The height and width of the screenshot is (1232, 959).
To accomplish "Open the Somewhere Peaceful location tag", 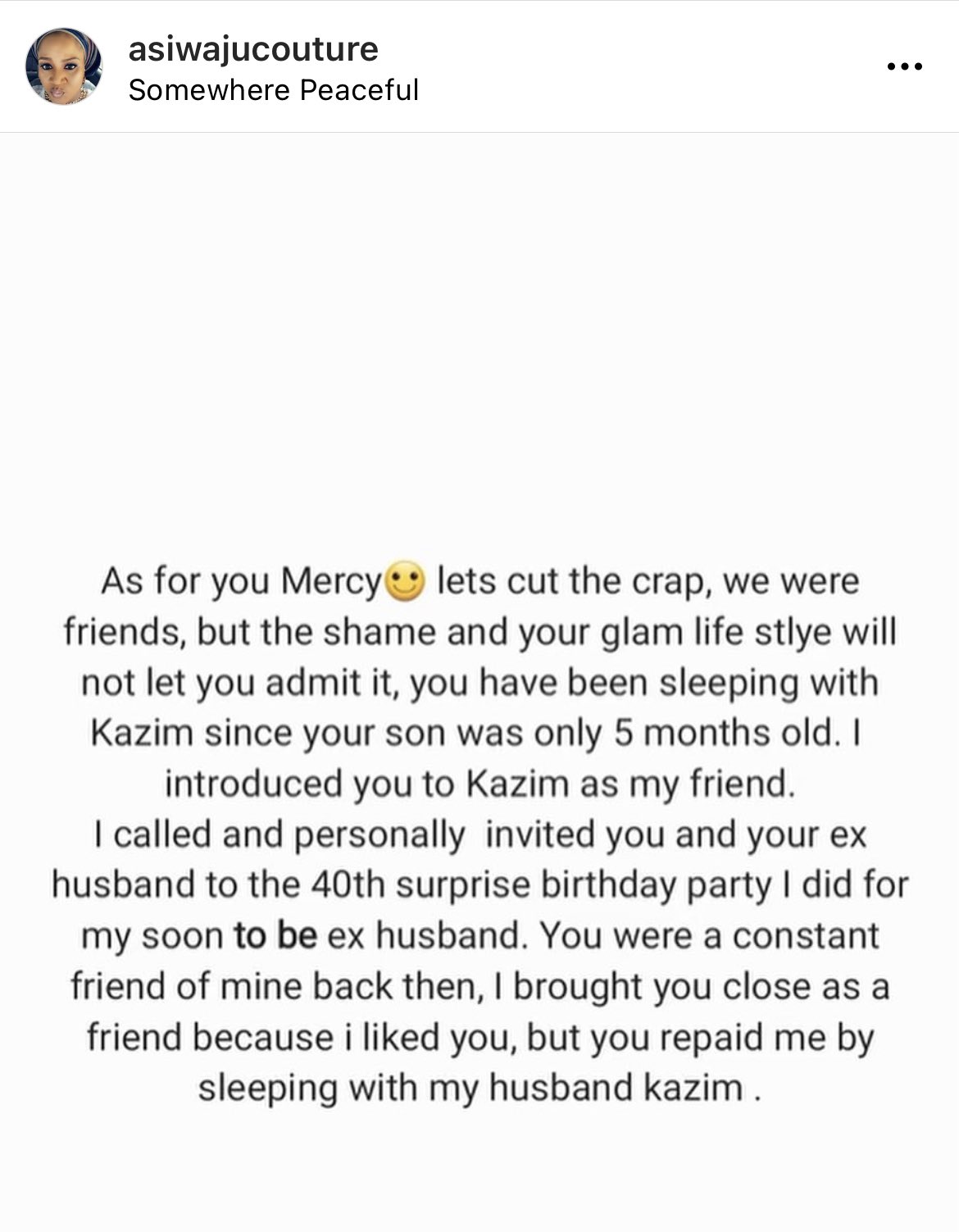I will pos(273,90).
